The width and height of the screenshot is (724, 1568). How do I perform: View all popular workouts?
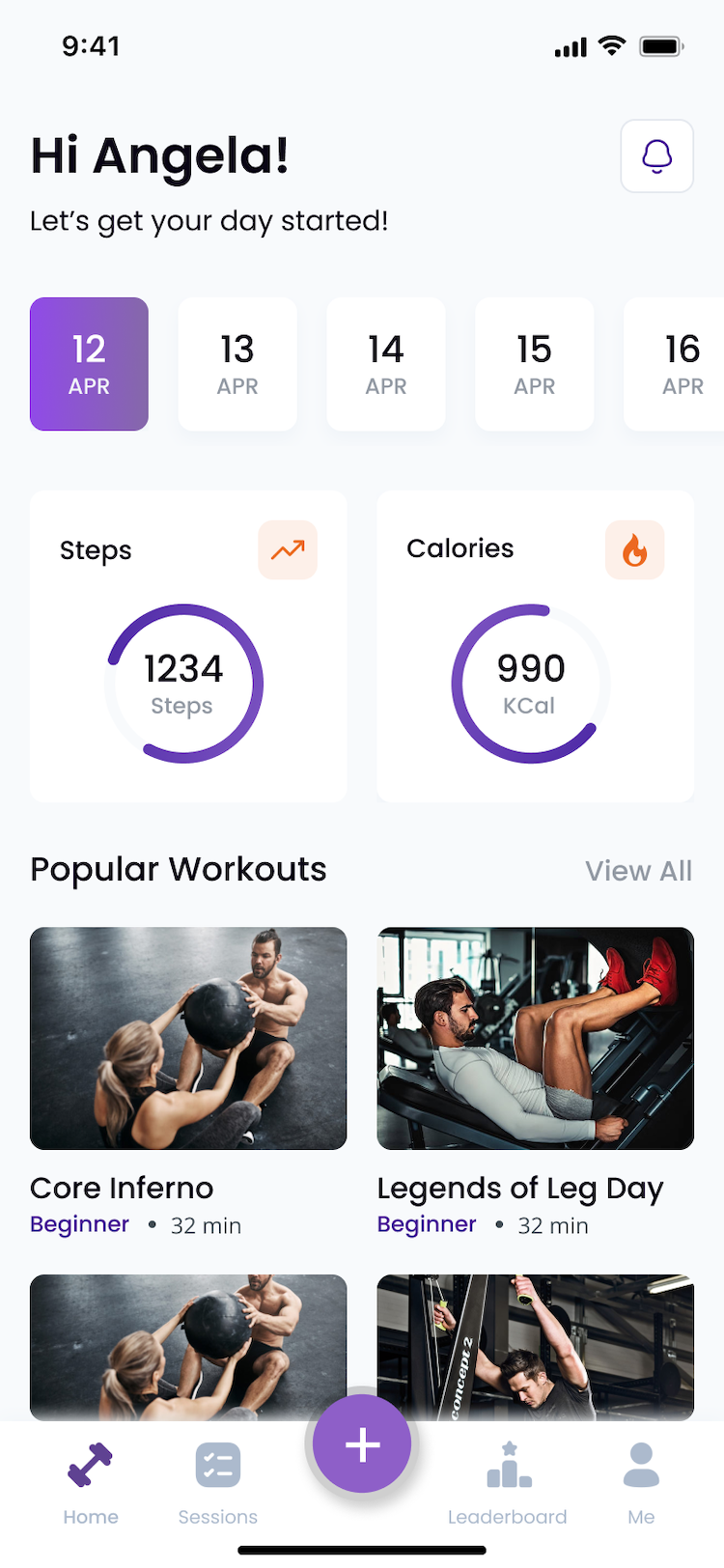638,871
